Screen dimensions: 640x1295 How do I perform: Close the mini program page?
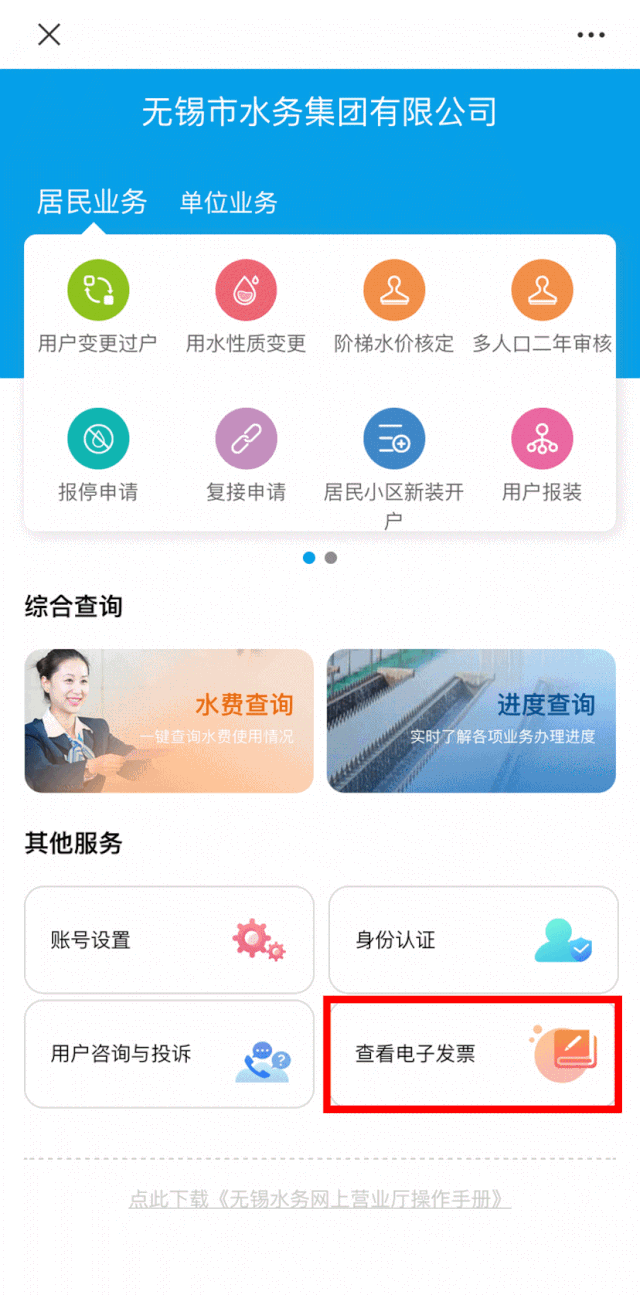coord(49,34)
